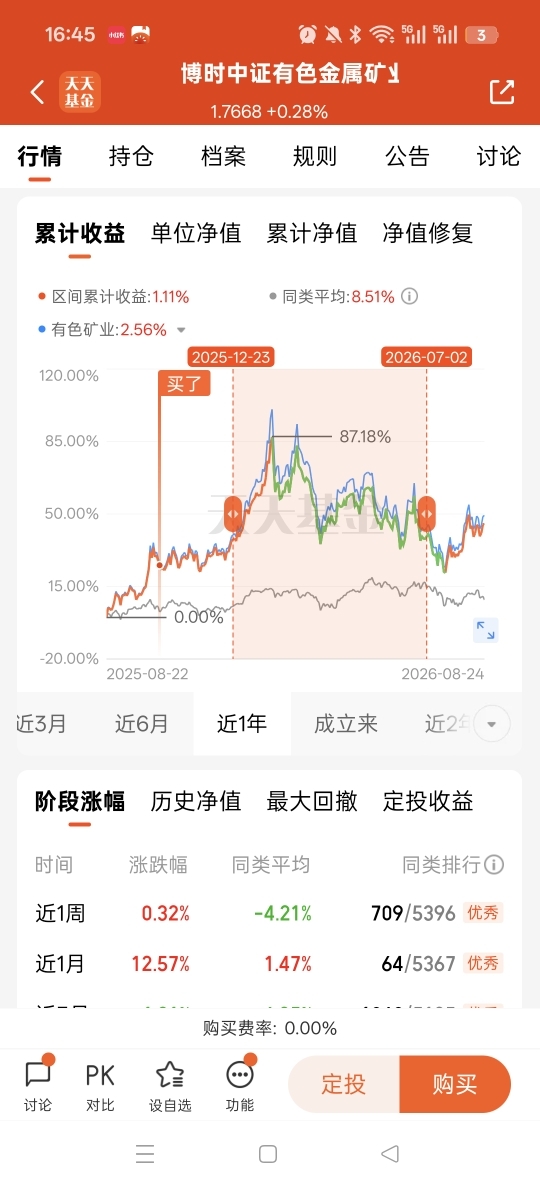Expand the chart to fullscreen
The height and width of the screenshot is (1187, 540).
[x=485, y=630]
